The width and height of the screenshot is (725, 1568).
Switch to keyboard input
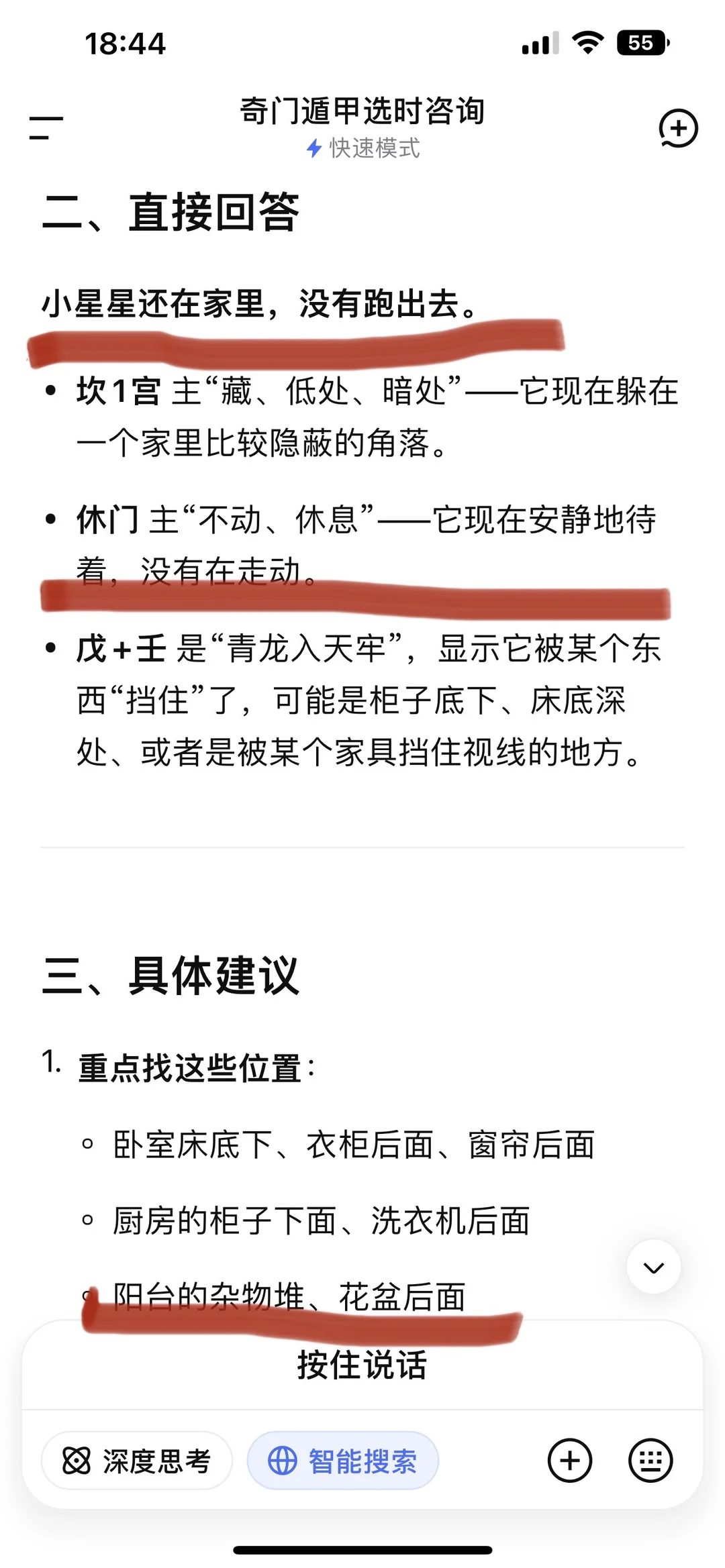650,1460
